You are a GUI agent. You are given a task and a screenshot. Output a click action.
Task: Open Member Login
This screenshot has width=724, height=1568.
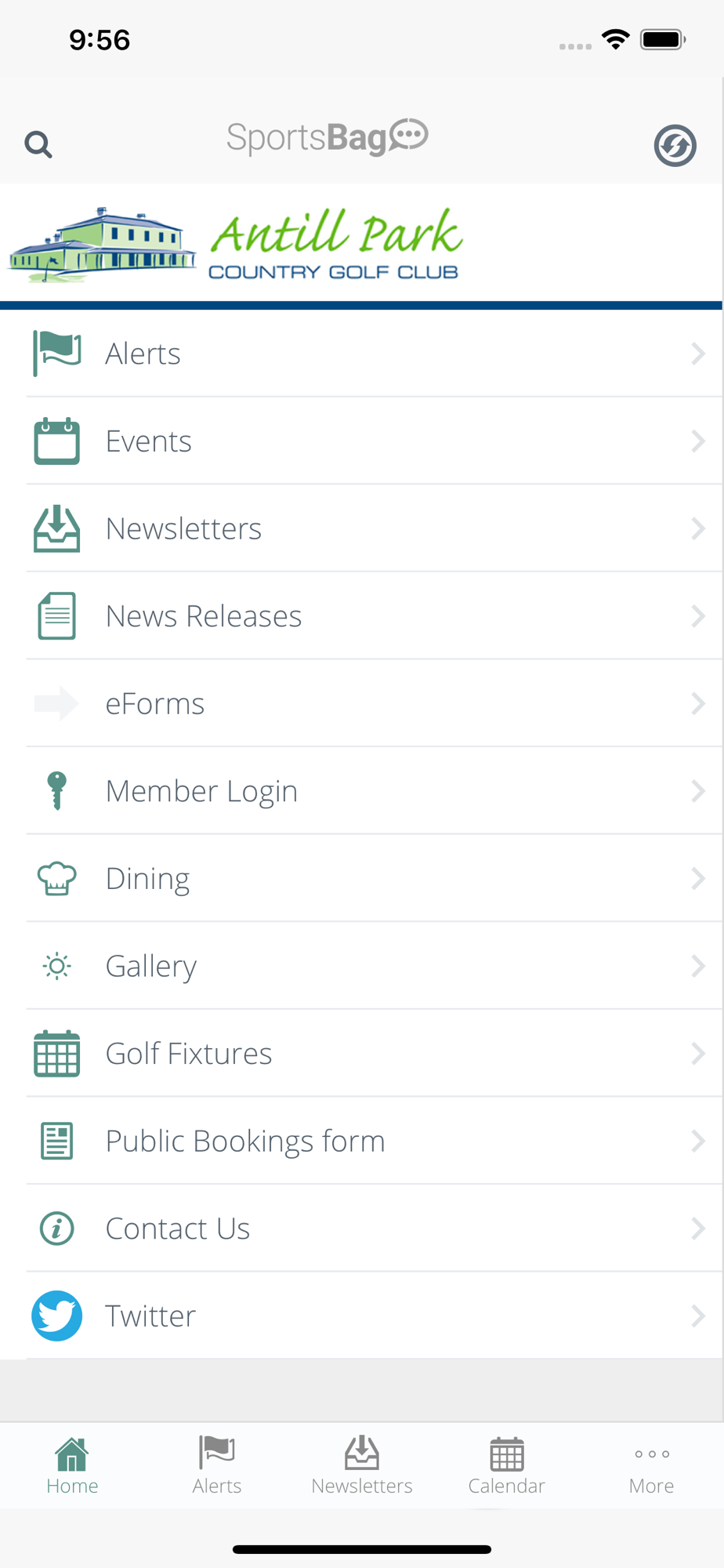pos(362,791)
